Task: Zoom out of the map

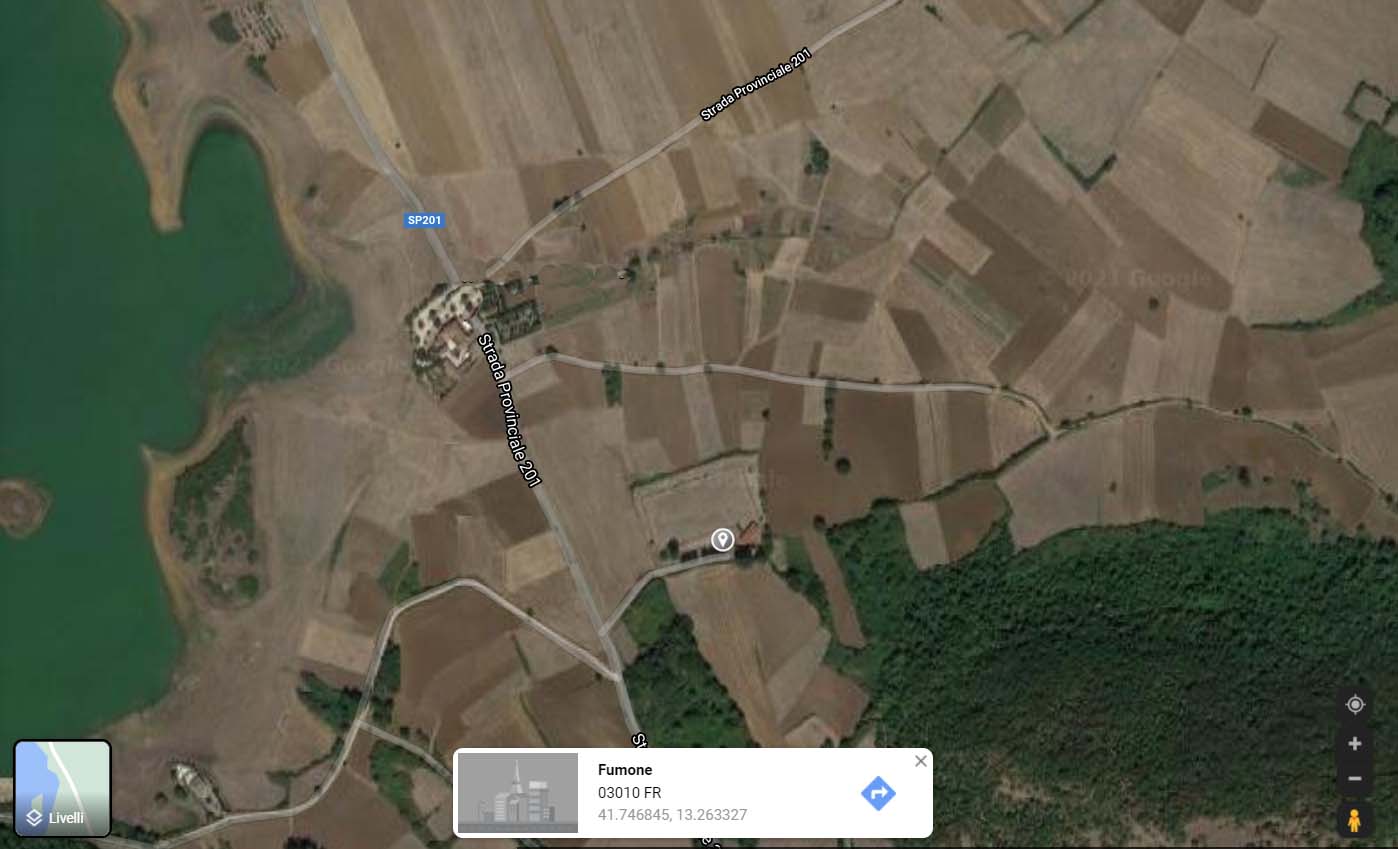Action: [x=1355, y=779]
